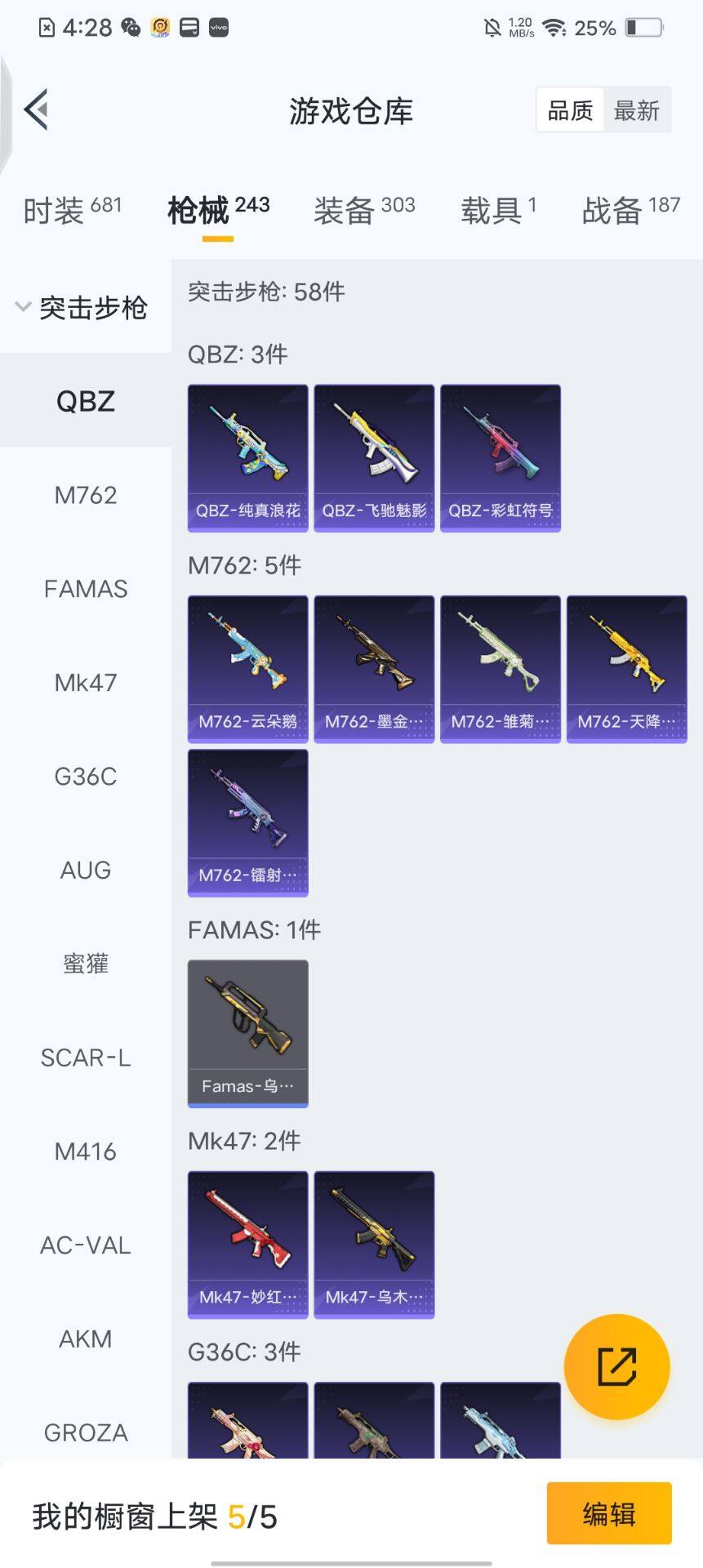Tap the 编辑 button
This screenshot has width=703, height=1568.
[608, 1513]
